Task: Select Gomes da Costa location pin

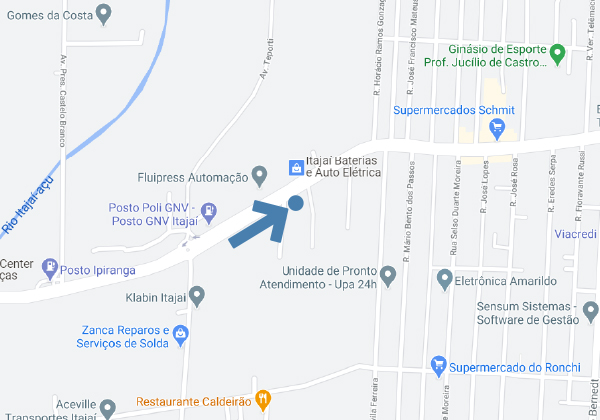Action: (104, 14)
